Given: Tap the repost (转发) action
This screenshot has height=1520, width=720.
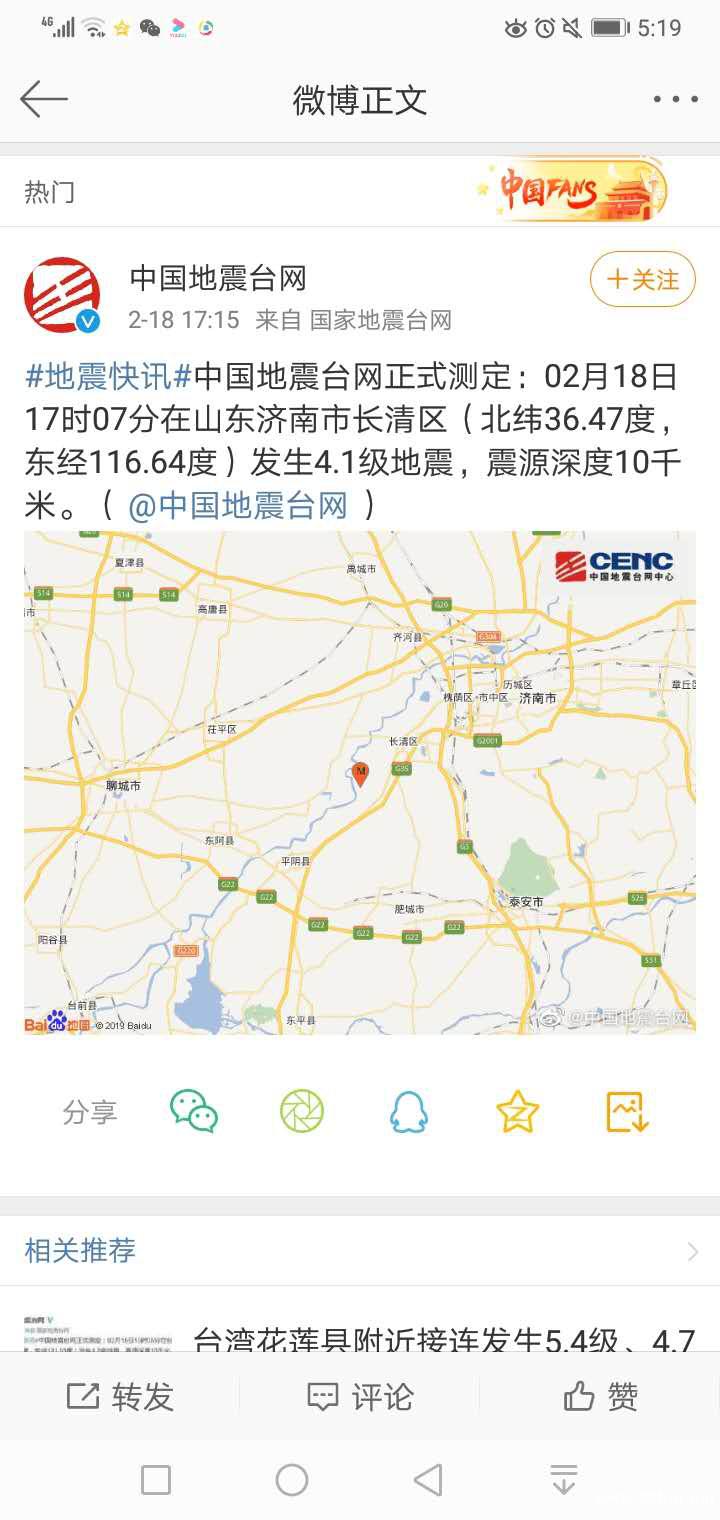Looking at the screenshot, I should tap(120, 1397).
